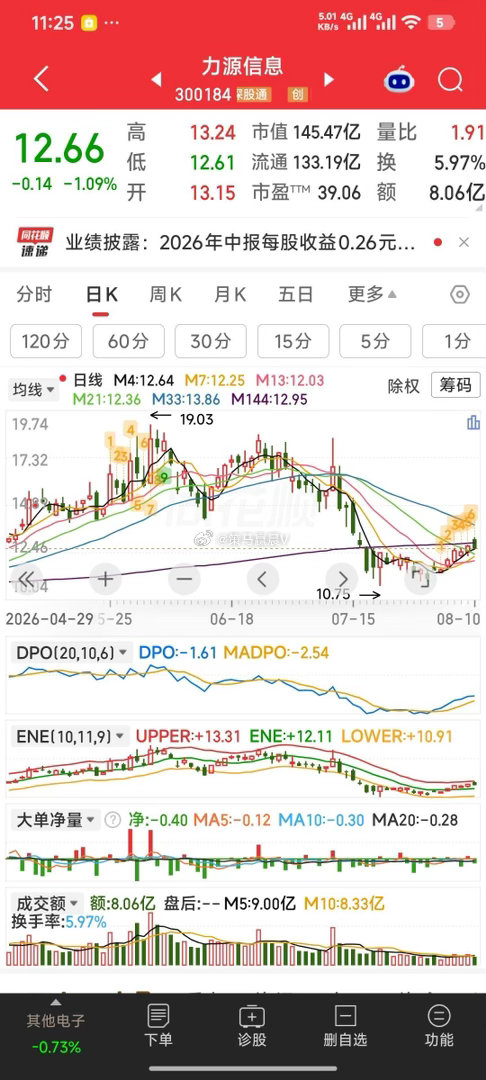The height and width of the screenshot is (1080, 486).
Task: Switch to the previous stock arrow
Action: [156, 79]
